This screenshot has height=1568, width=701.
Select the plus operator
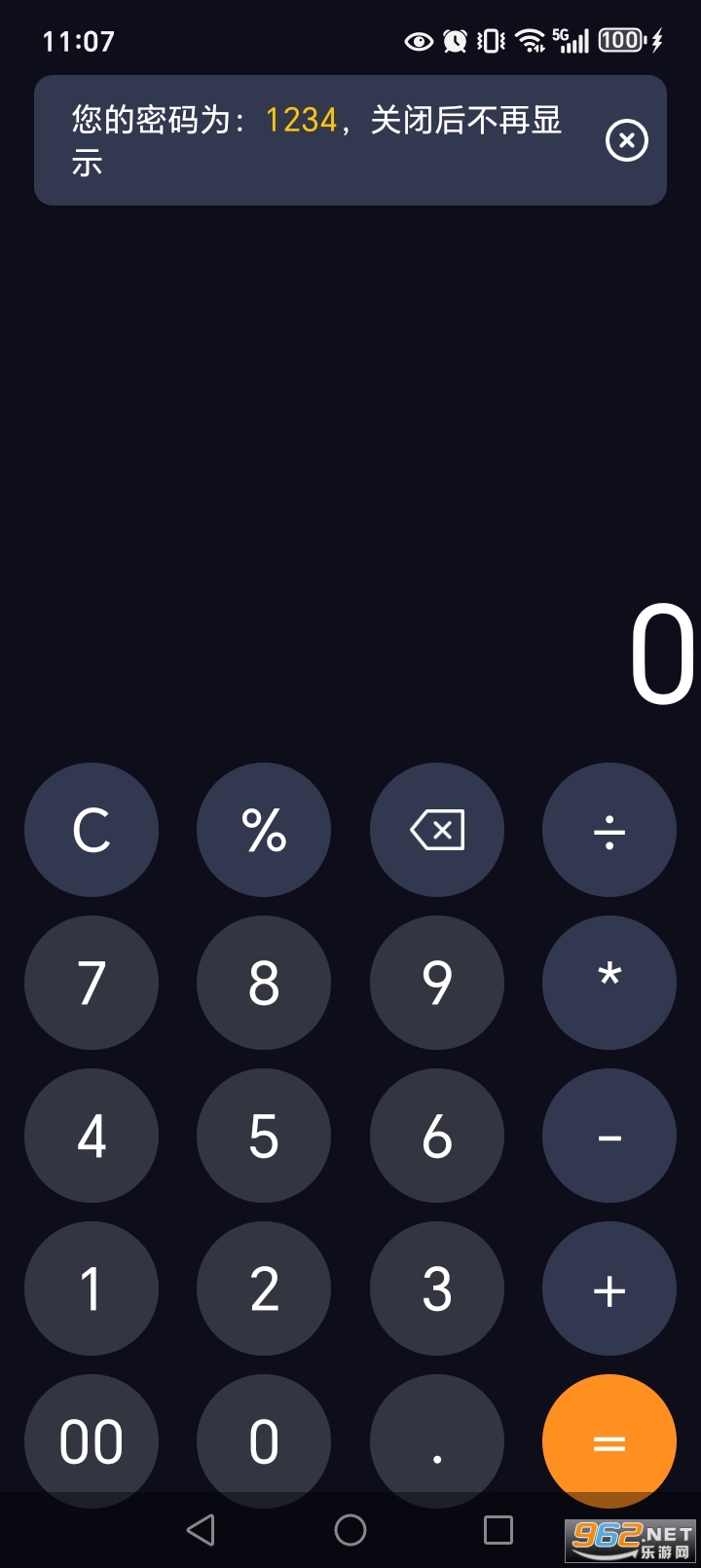[609, 1288]
